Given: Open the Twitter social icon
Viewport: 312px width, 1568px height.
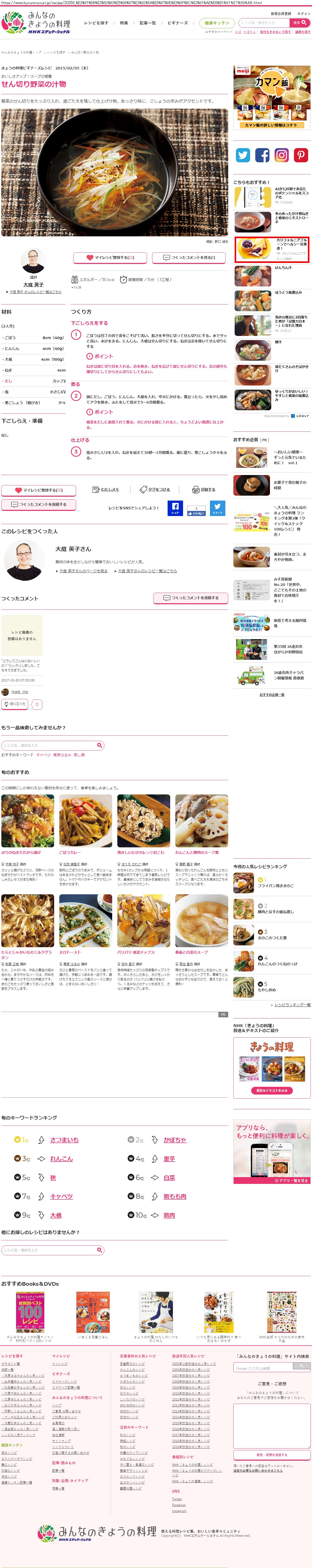Looking at the screenshot, I should point(243,155).
